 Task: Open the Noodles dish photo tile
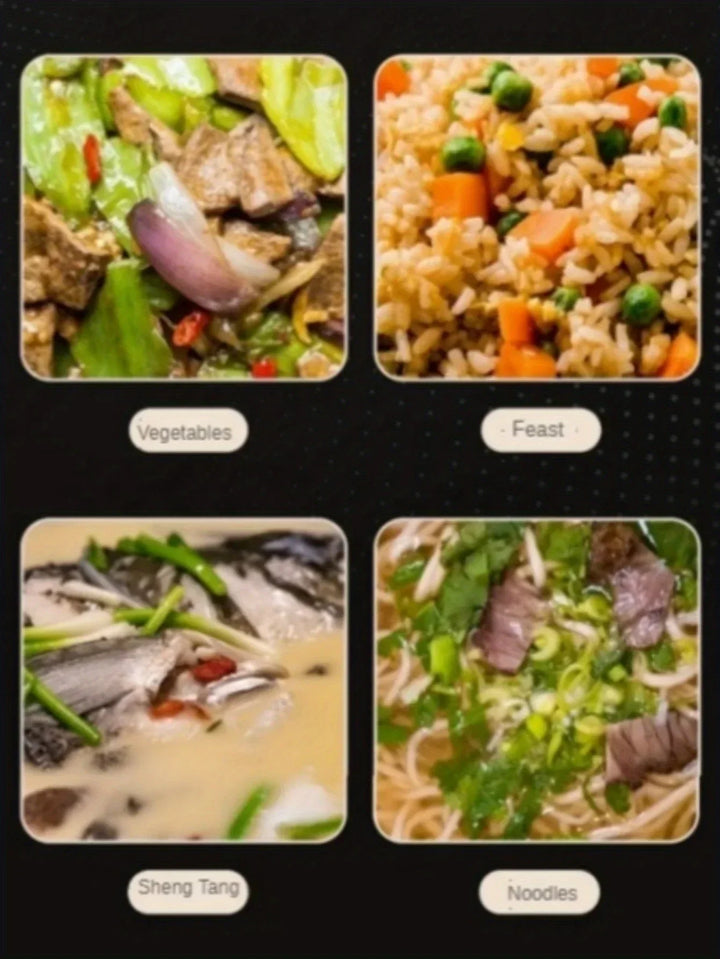pos(537,680)
